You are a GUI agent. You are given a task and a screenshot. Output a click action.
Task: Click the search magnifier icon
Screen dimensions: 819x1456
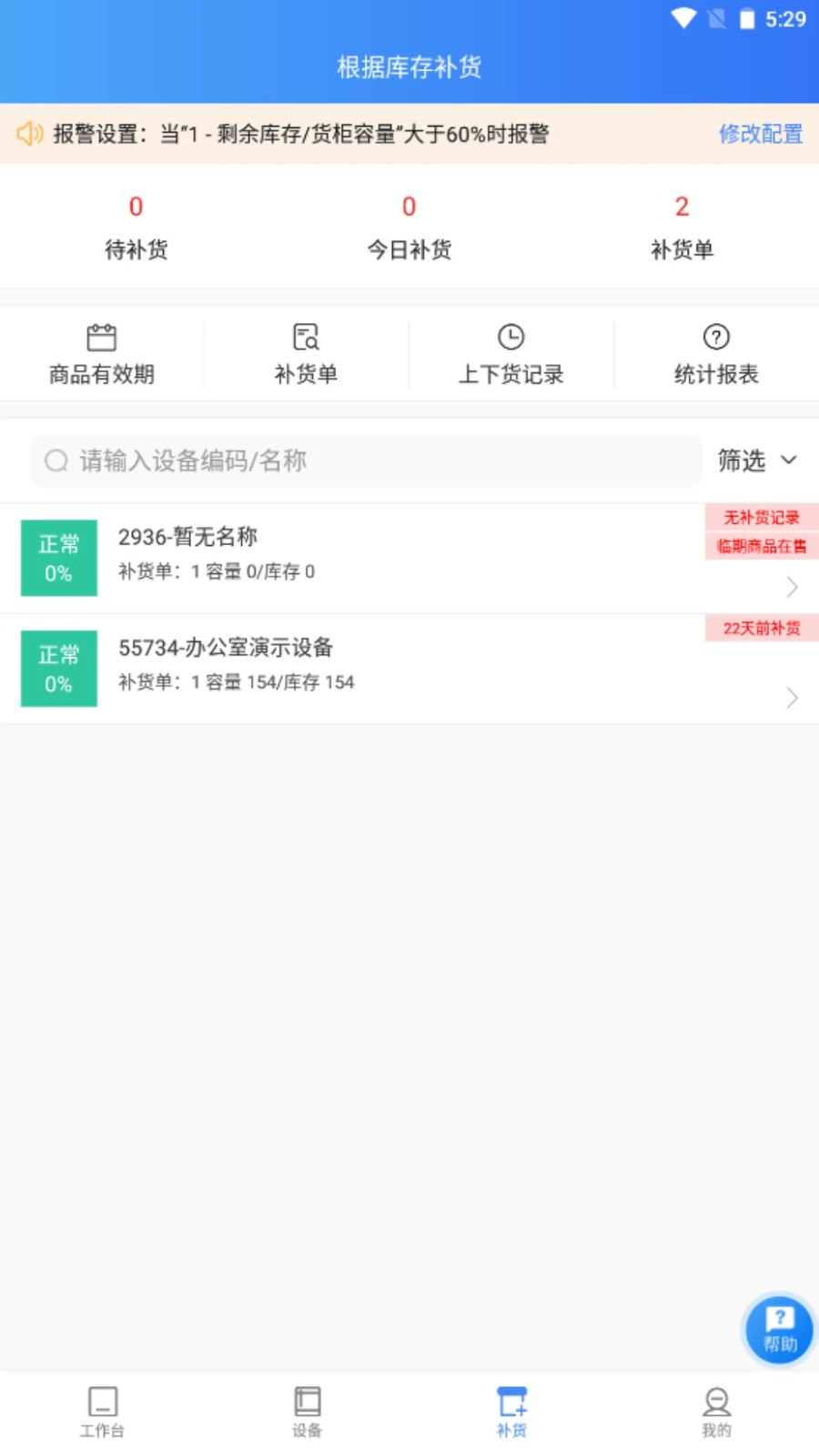pos(56,461)
